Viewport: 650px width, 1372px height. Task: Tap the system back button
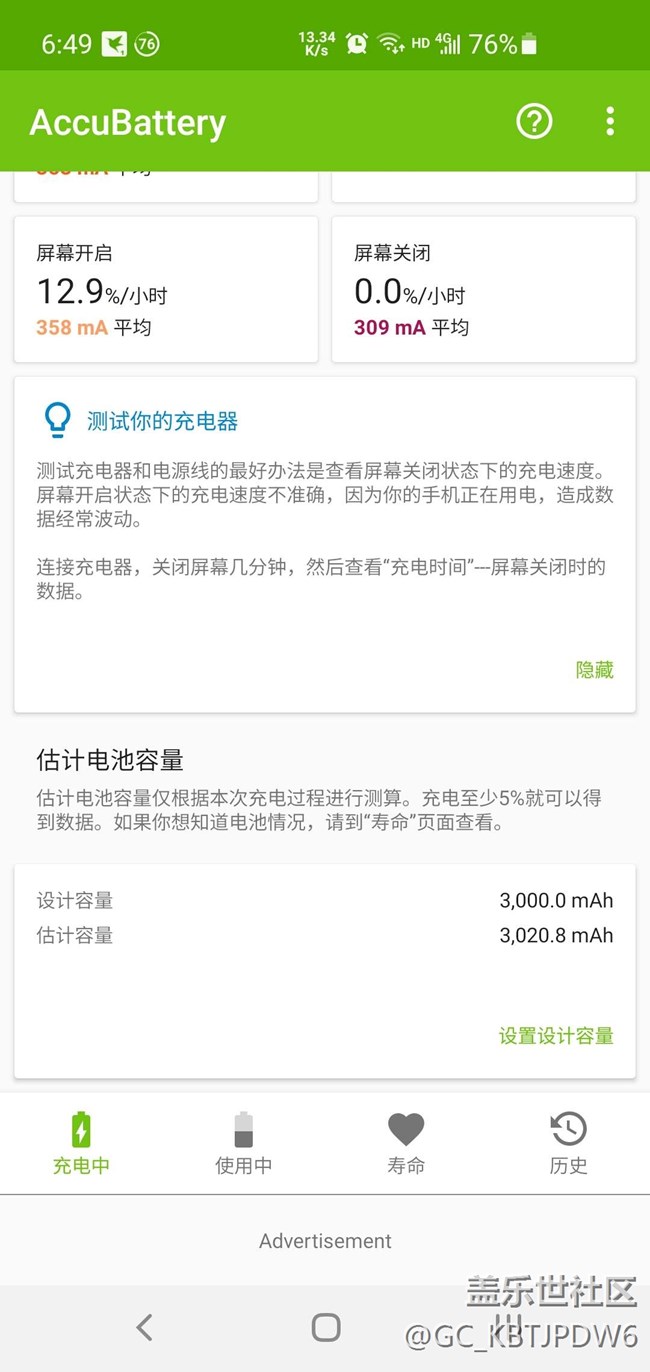[145, 1327]
